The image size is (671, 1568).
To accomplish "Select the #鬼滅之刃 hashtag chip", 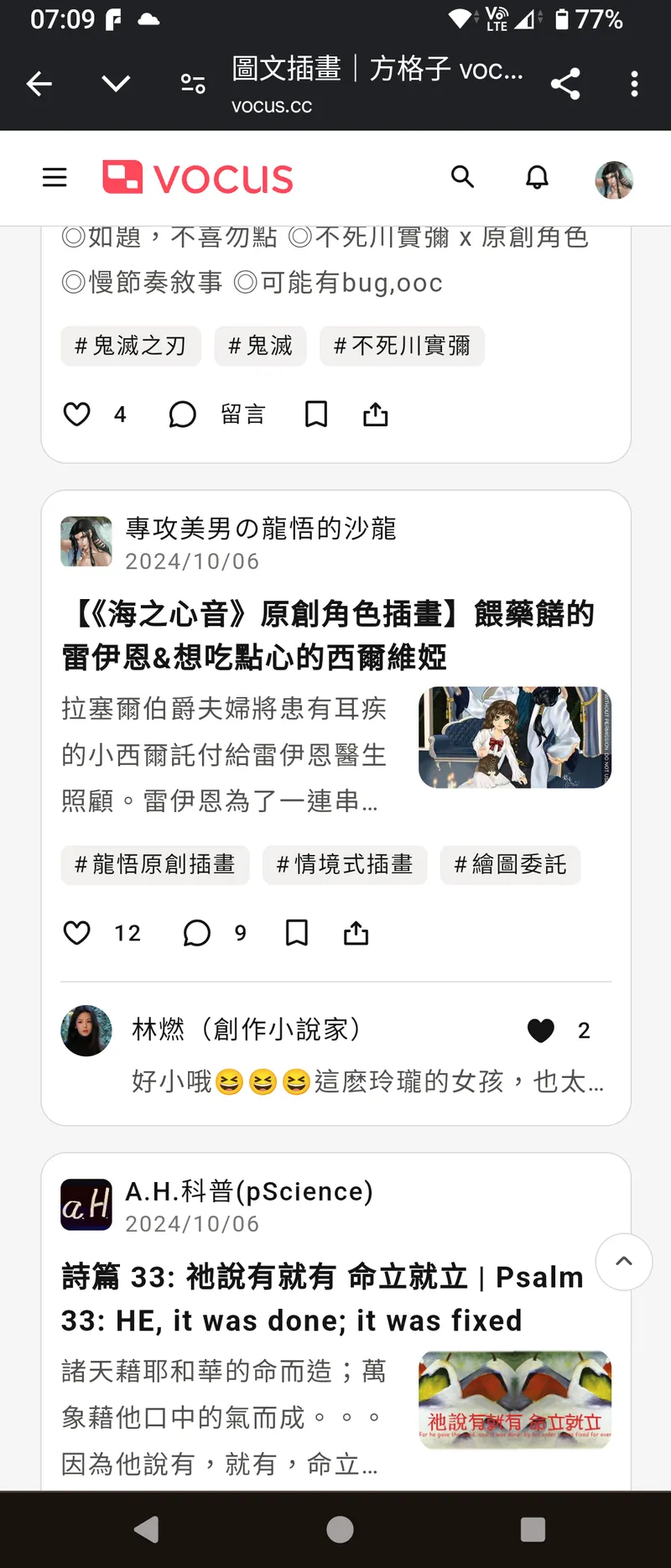I will pos(130,346).
